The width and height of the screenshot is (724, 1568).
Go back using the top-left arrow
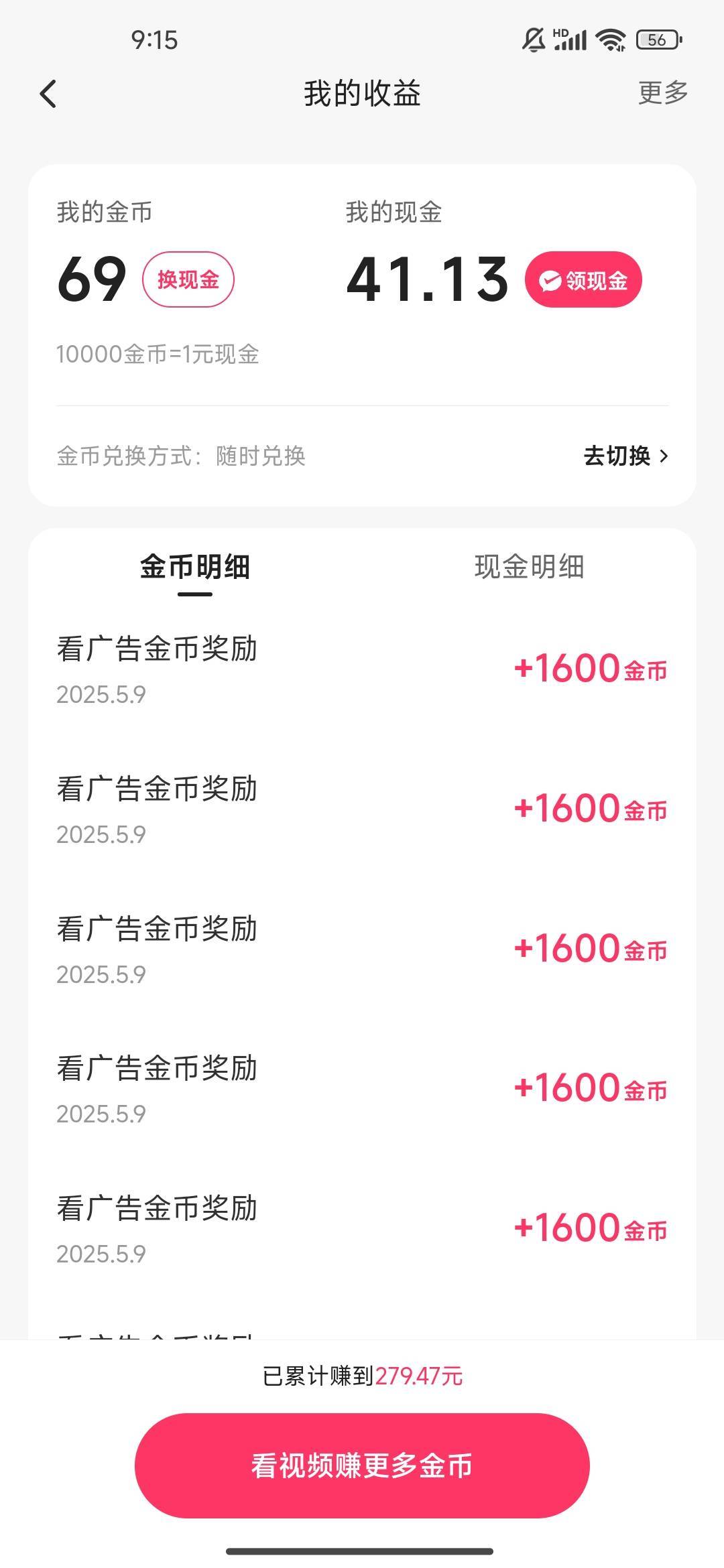(48, 94)
